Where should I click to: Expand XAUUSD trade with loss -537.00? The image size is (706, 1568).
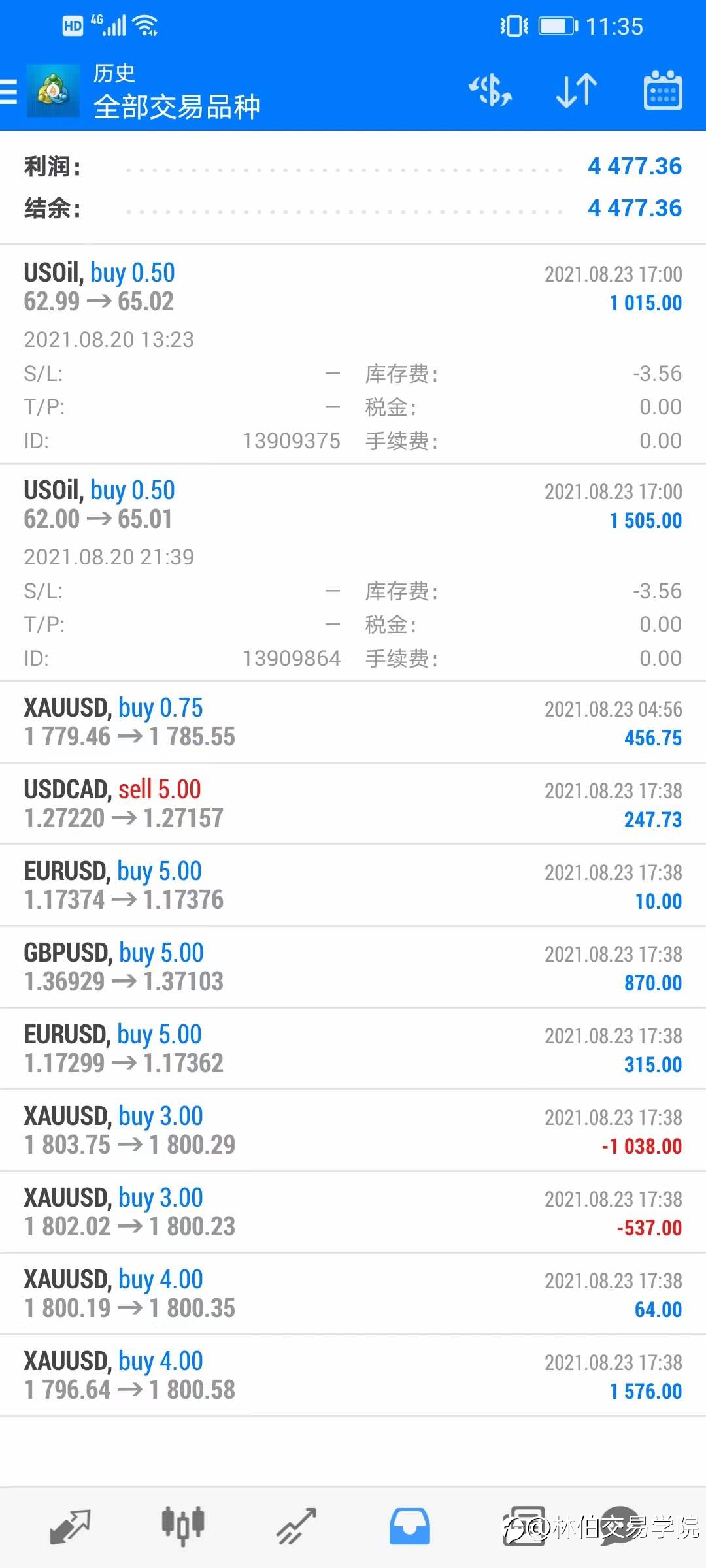(x=353, y=1212)
